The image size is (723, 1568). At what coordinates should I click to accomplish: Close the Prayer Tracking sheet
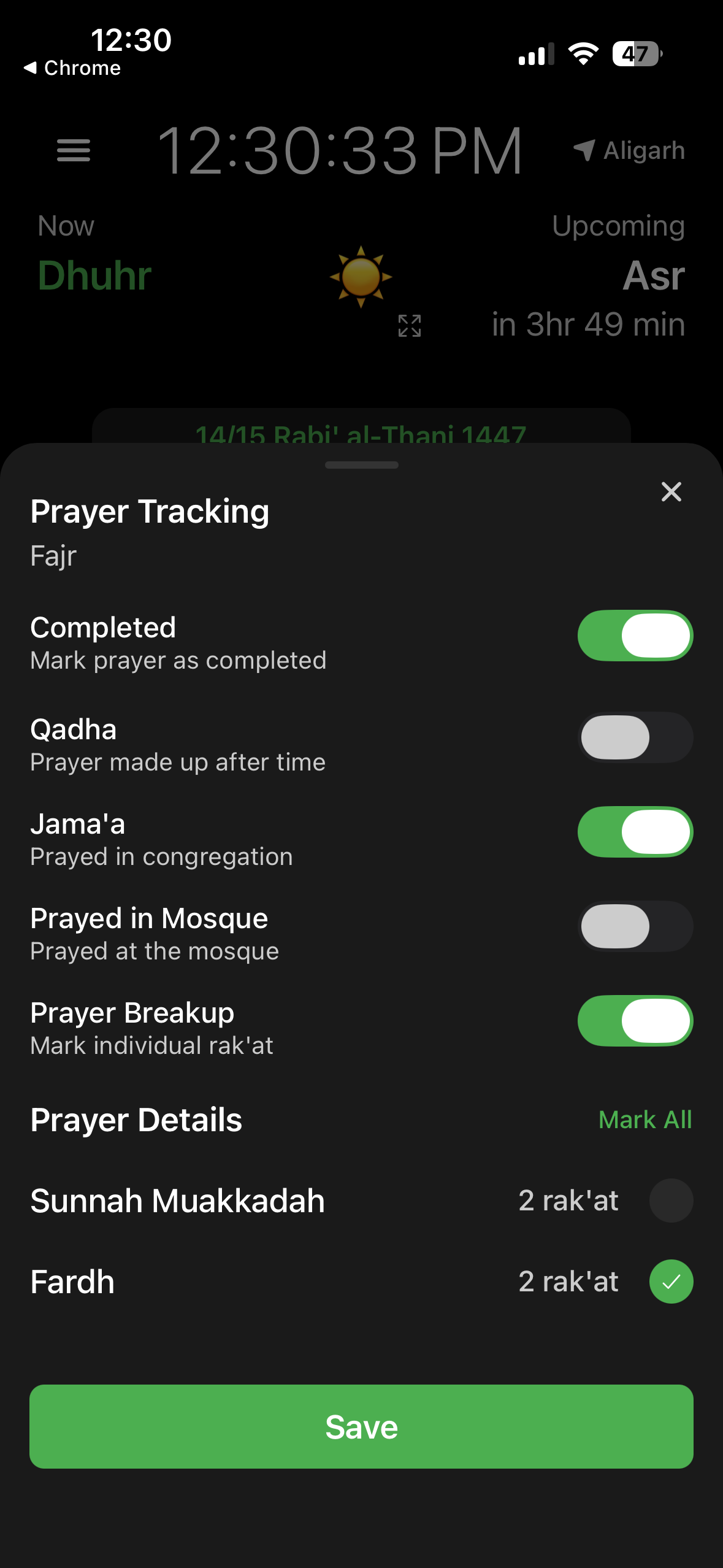pos(671,491)
